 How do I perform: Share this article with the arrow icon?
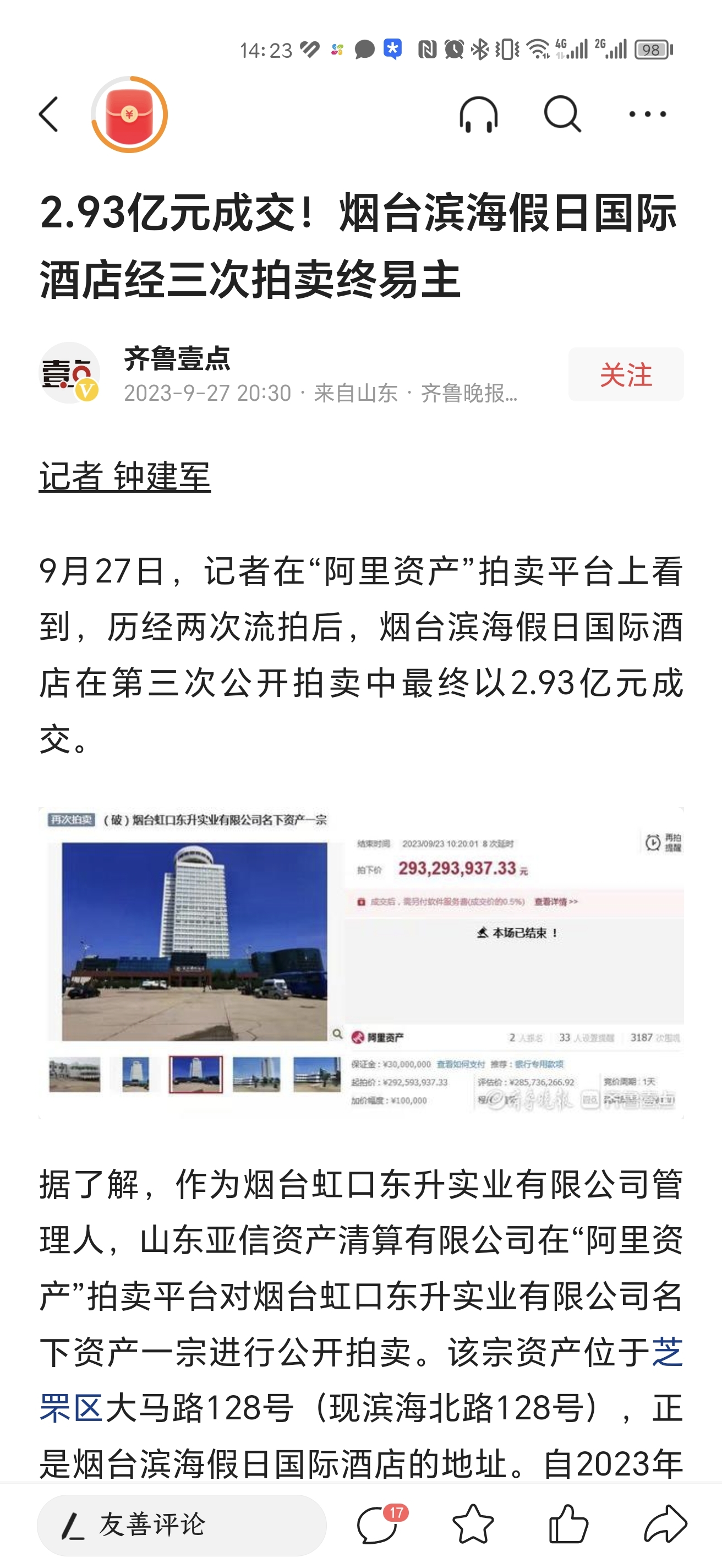point(665,1525)
